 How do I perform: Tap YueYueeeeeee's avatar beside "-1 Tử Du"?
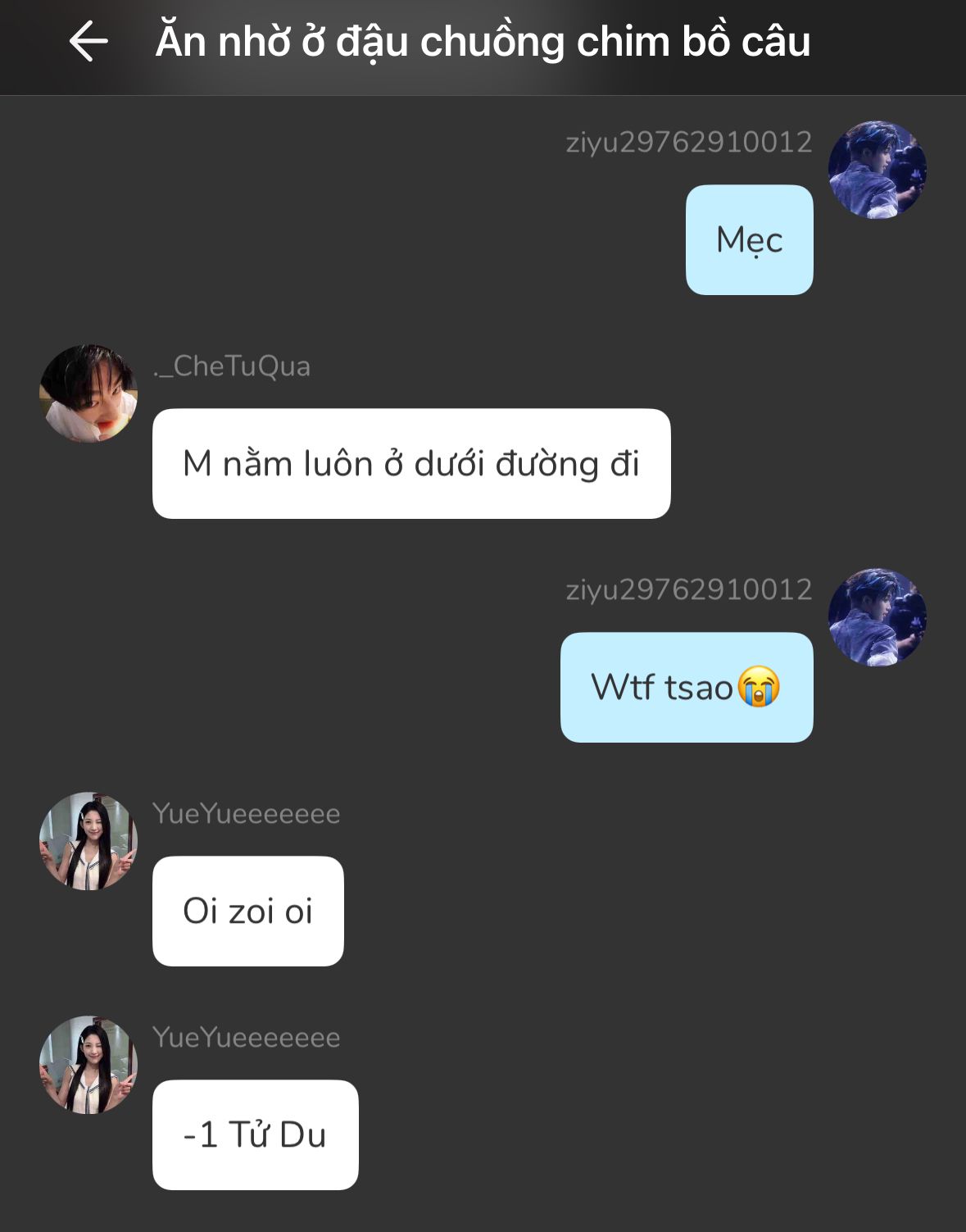(88, 1065)
